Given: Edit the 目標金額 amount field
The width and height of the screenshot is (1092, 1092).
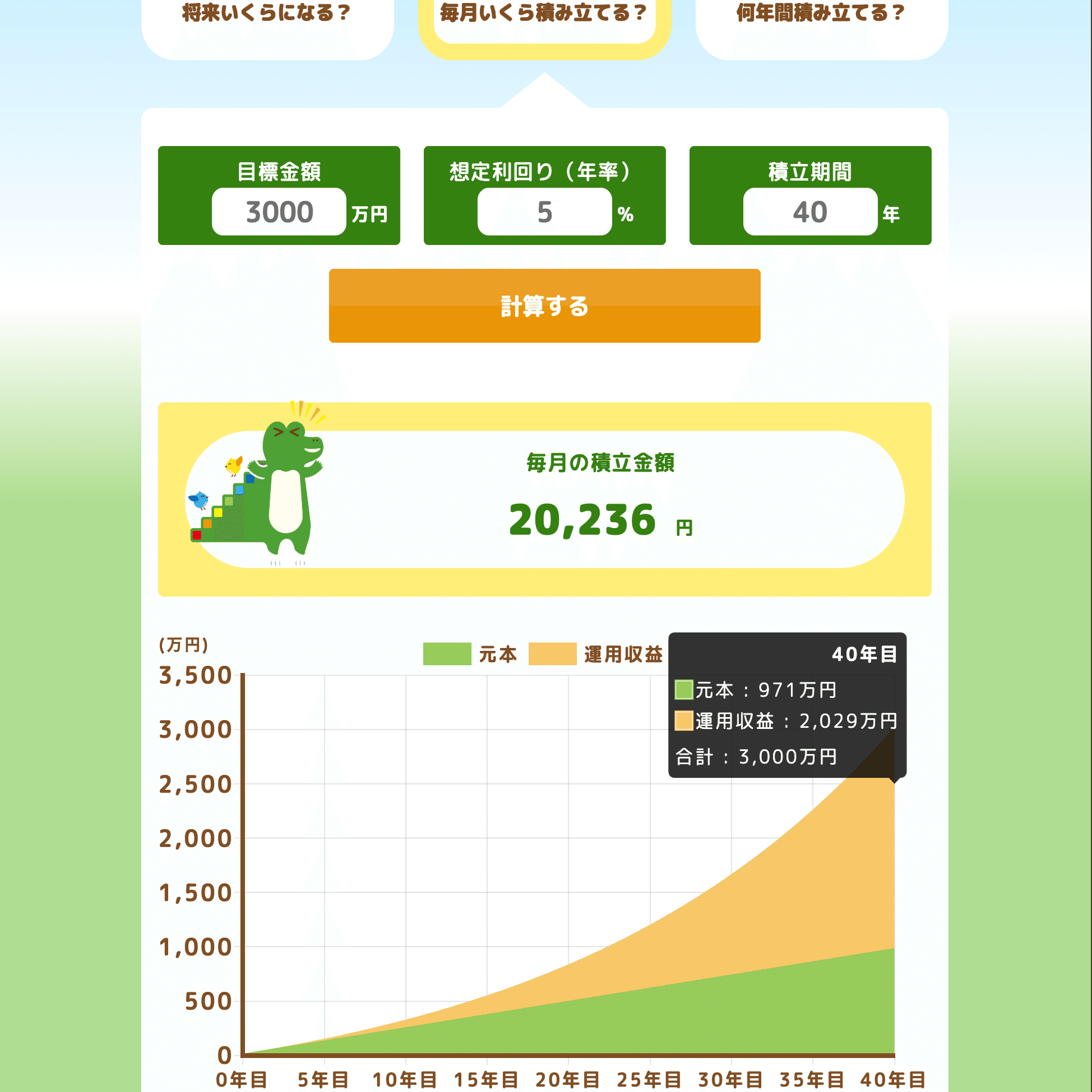Looking at the screenshot, I should click(x=279, y=212).
